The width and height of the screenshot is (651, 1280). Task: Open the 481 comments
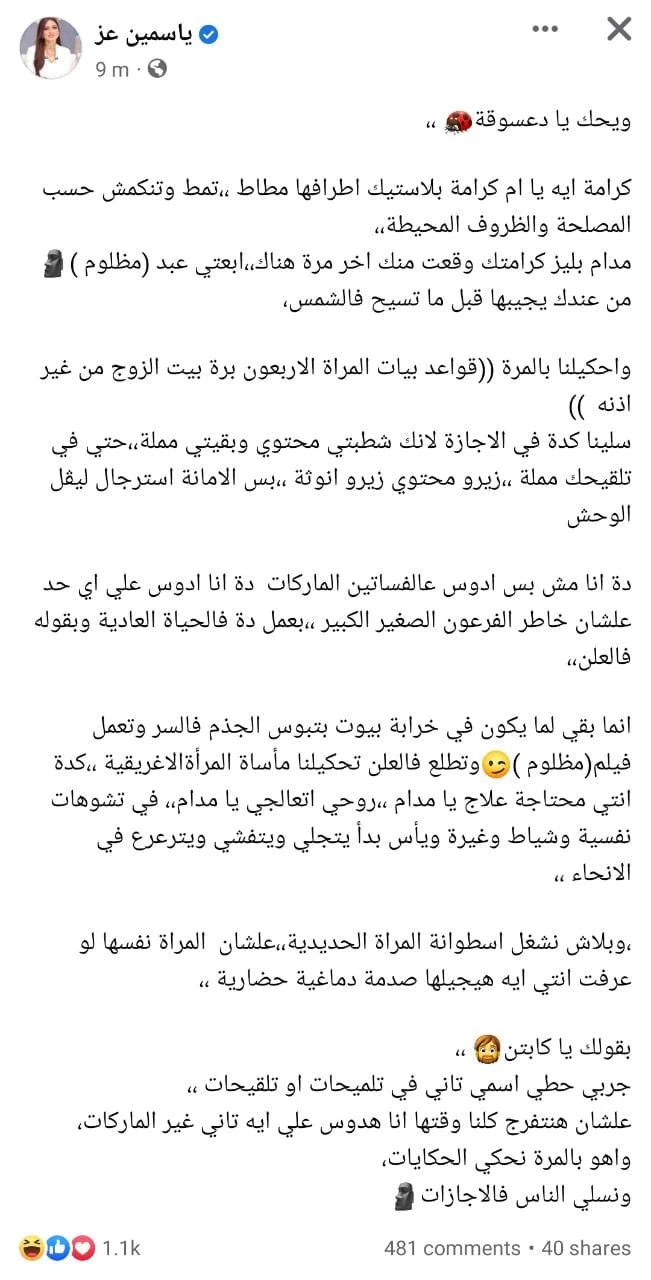click(x=452, y=1248)
